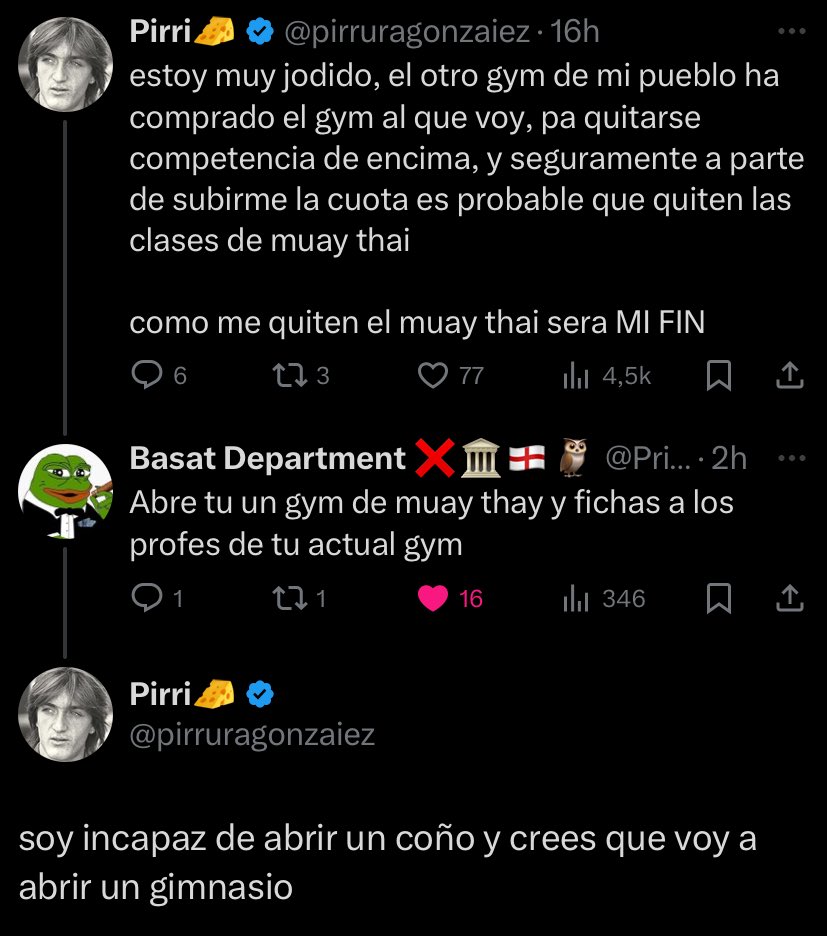Viewport: 827px width, 936px height.
Task: Open overflow menu on the main tweet
Action: coord(791,693)
